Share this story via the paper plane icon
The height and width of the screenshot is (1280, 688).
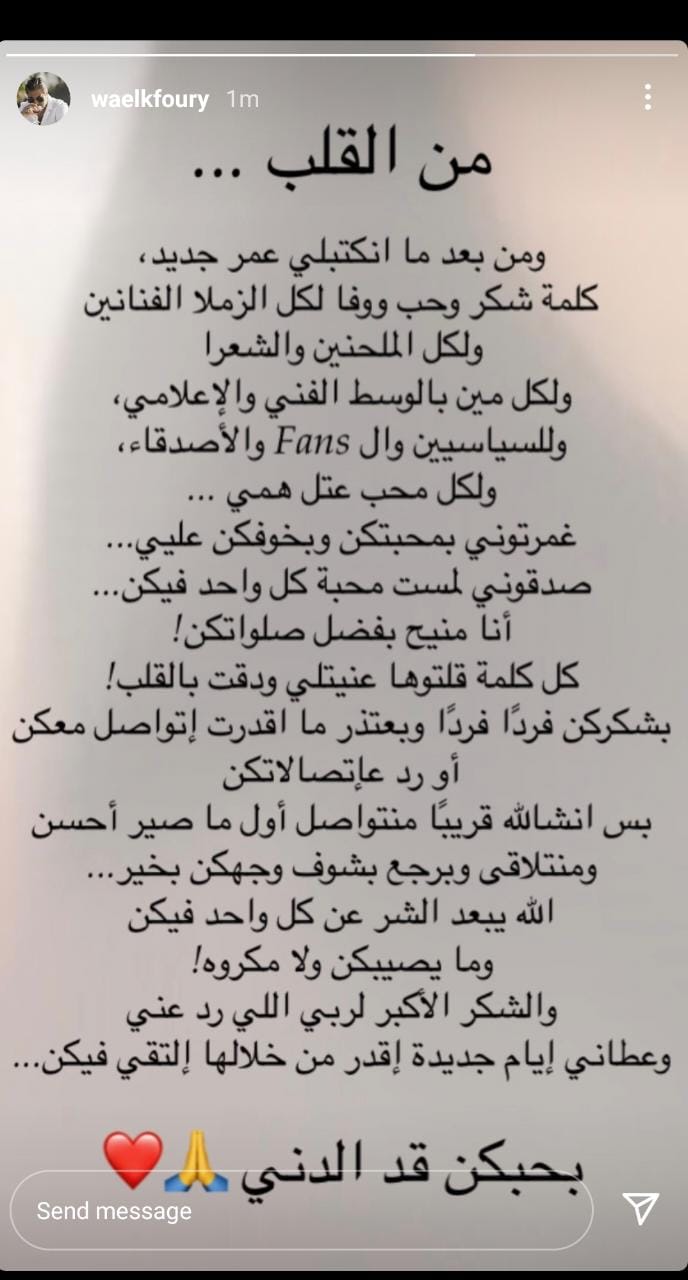[640, 1209]
